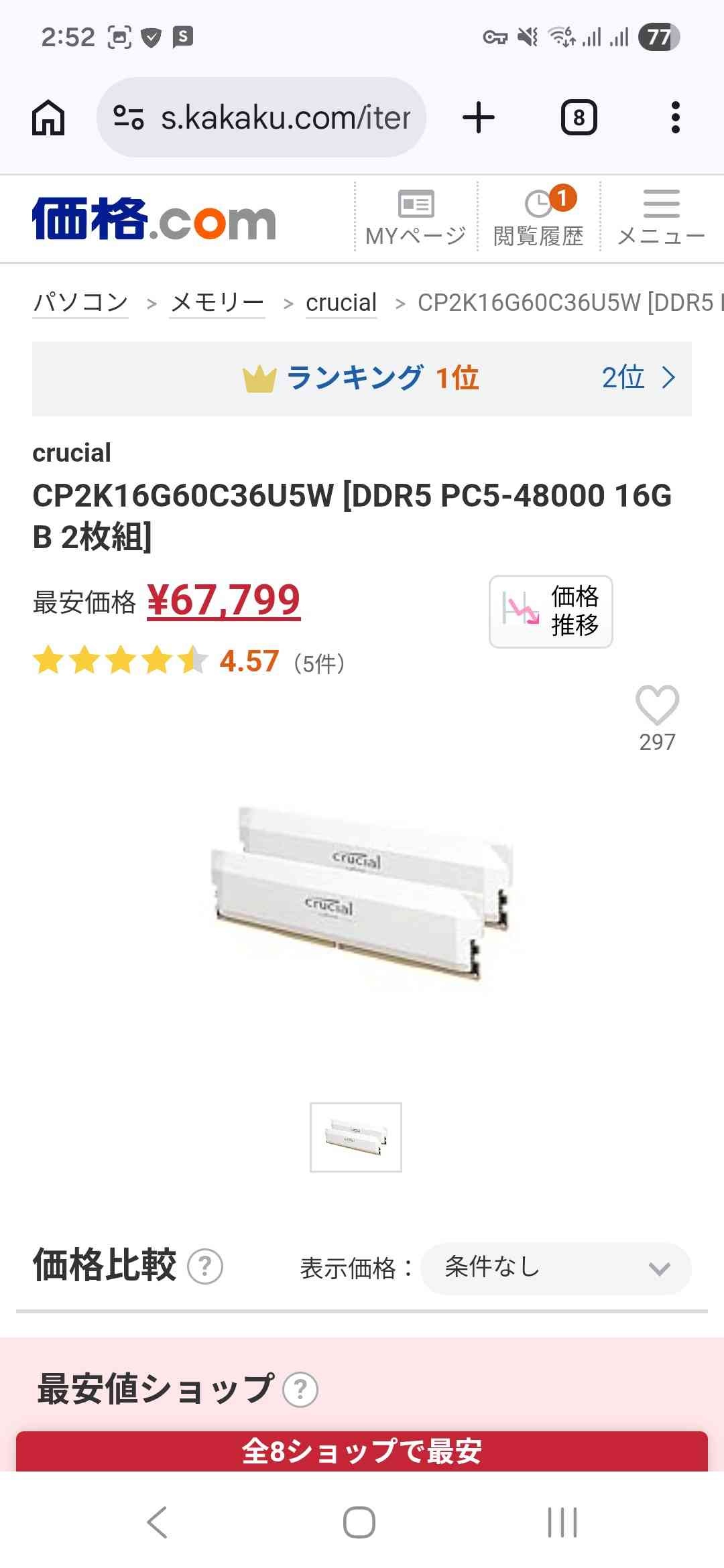Open a new browser tab
The width and height of the screenshot is (724, 1568).
479,117
